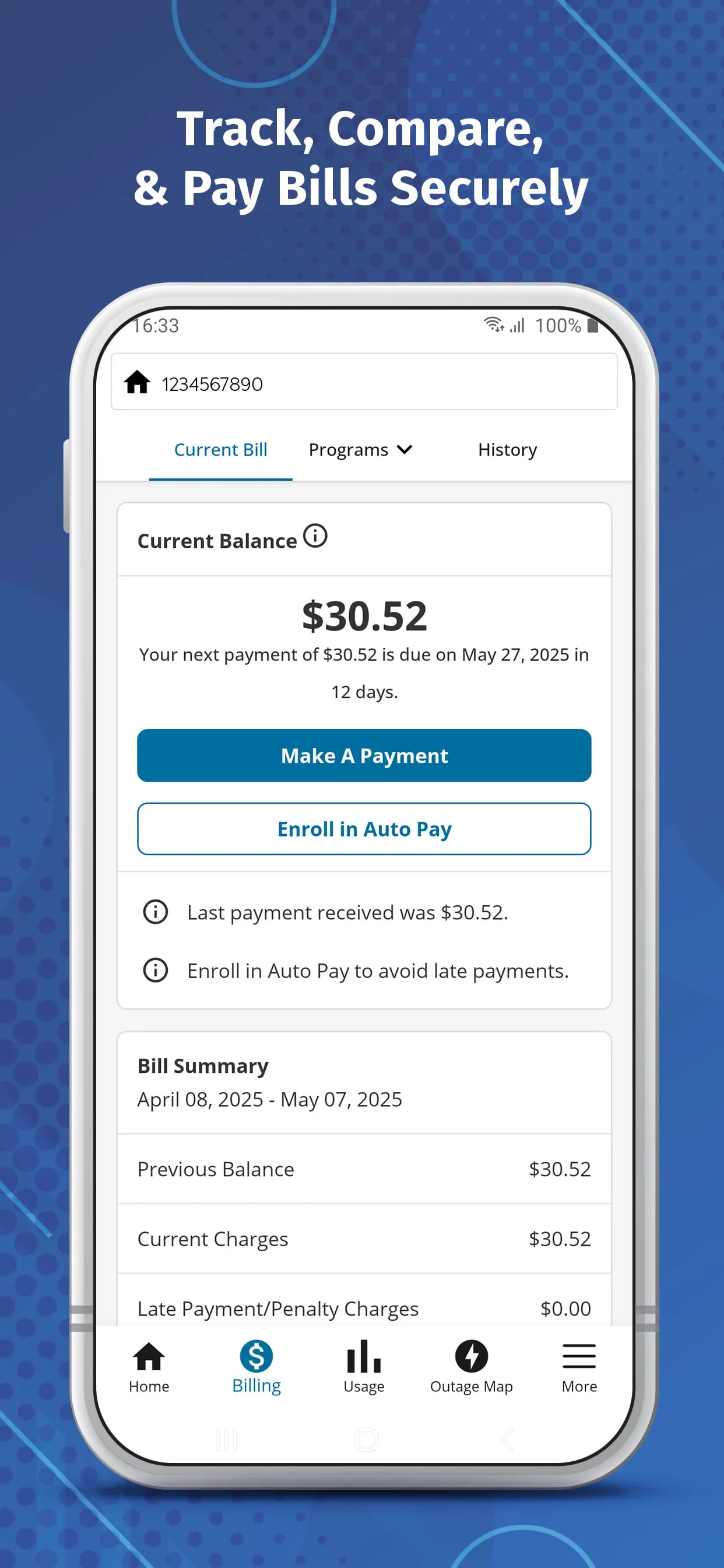The height and width of the screenshot is (1568, 724).
Task: Open the More hamburger menu icon
Action: click(579, 1356)
